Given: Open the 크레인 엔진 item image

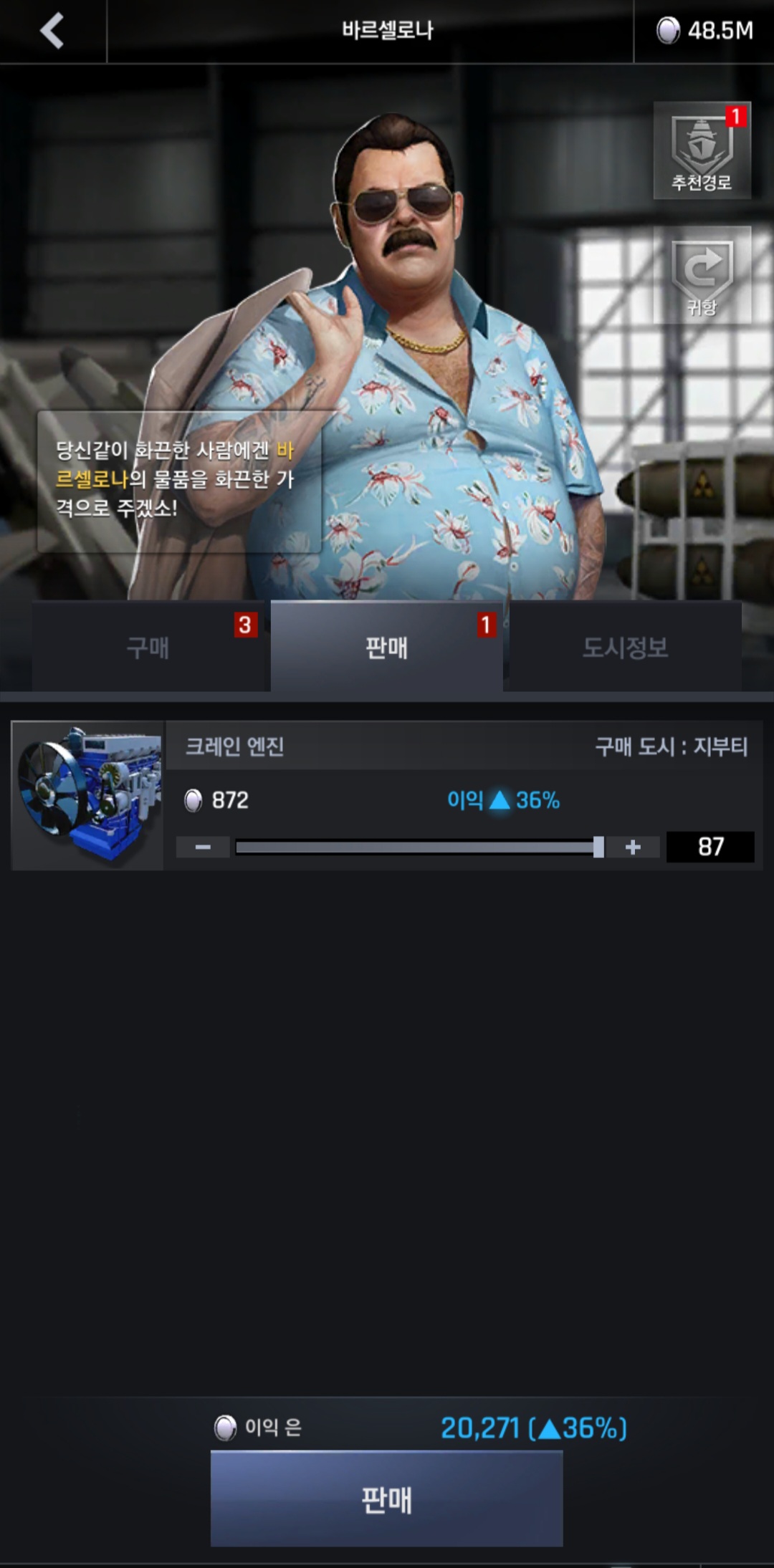Looking at the screenshot, I should [88, 795].
